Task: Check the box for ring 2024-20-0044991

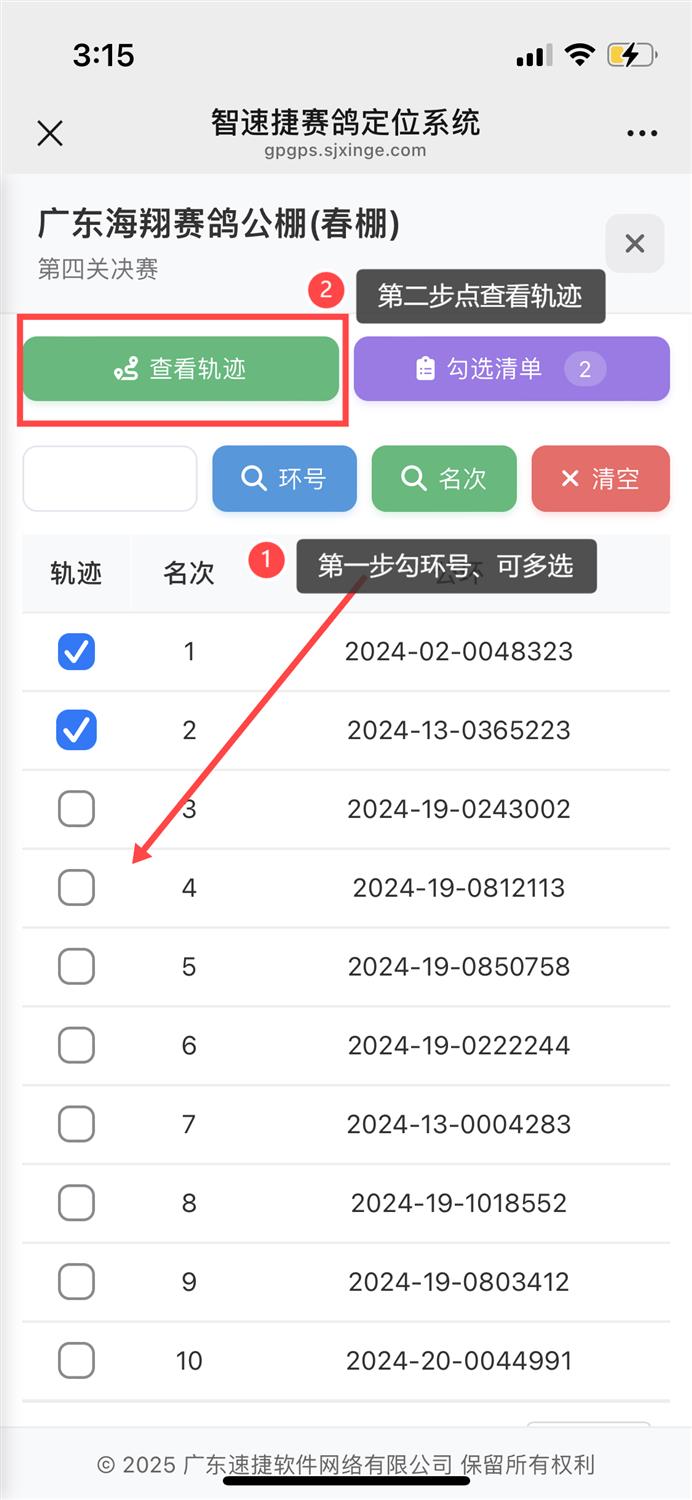Action: click(76, 1361)
